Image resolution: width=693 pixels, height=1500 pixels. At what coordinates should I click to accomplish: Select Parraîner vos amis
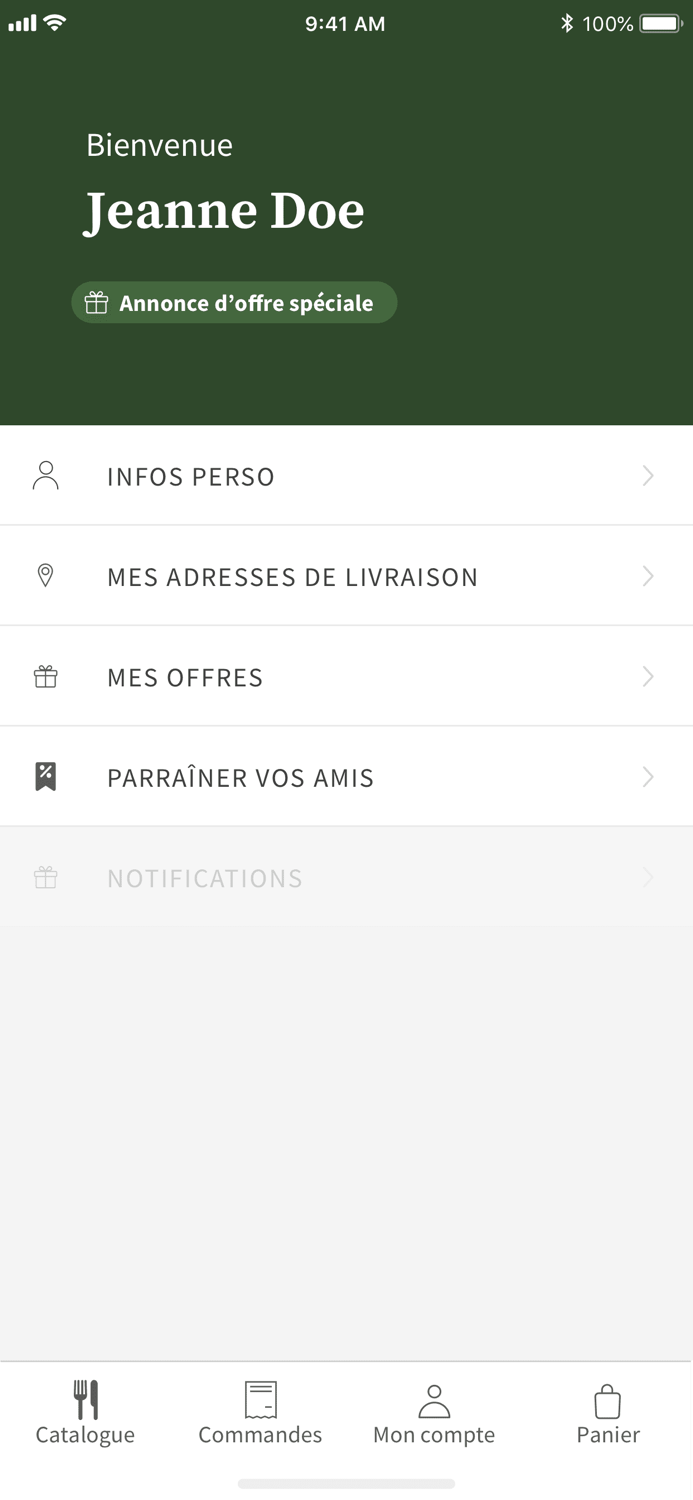(346, 777)
